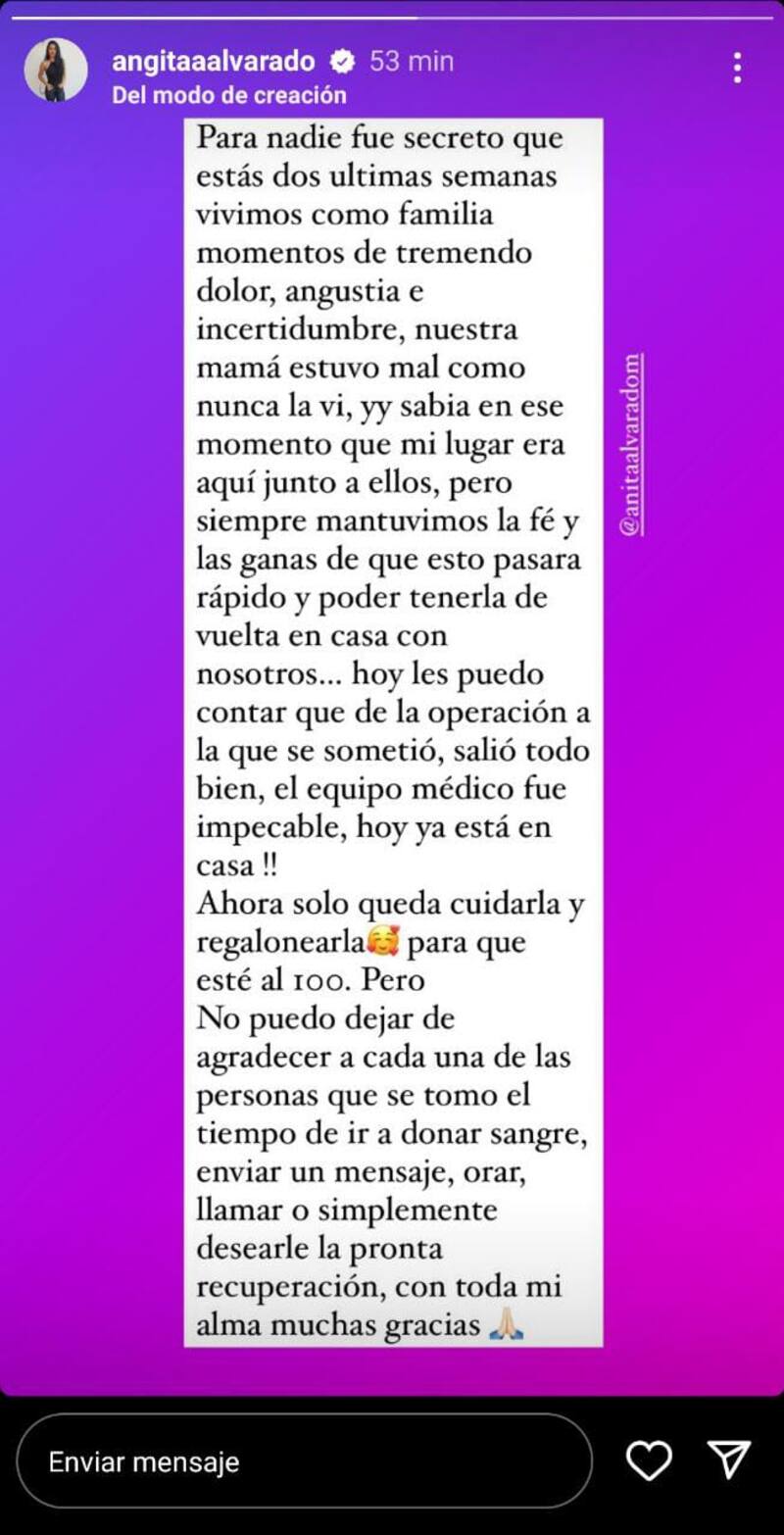
Task: Open the @anitaalvaradom mention link
Action: click(632, 445)
